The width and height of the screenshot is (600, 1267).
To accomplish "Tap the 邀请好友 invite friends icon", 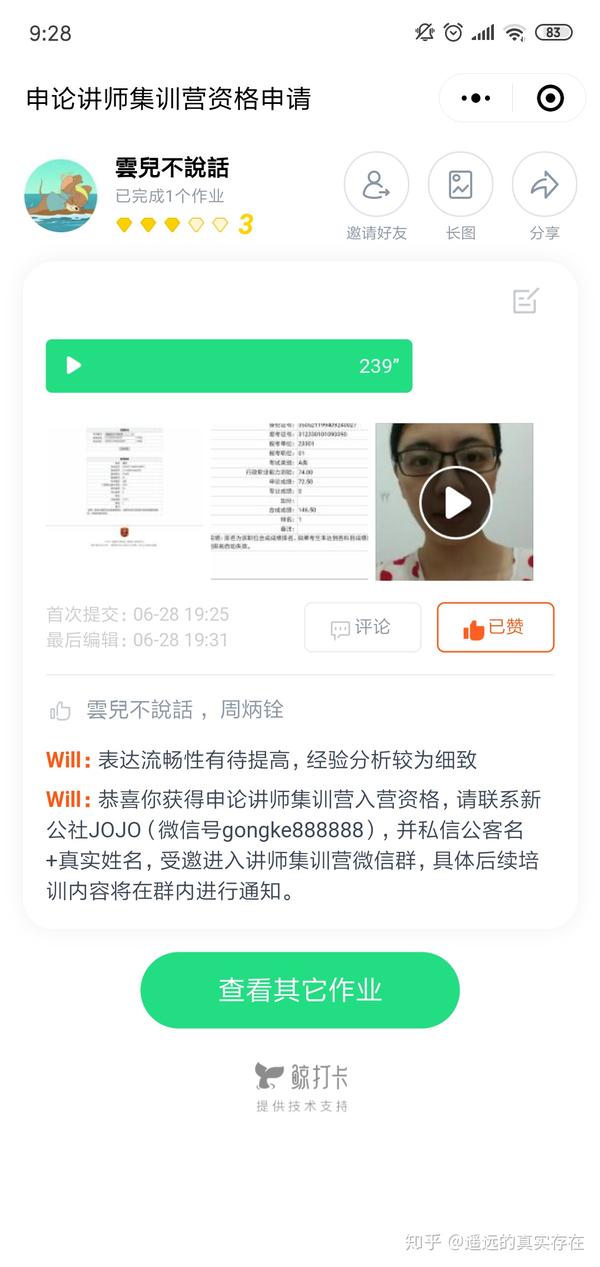I will [376, 185].
